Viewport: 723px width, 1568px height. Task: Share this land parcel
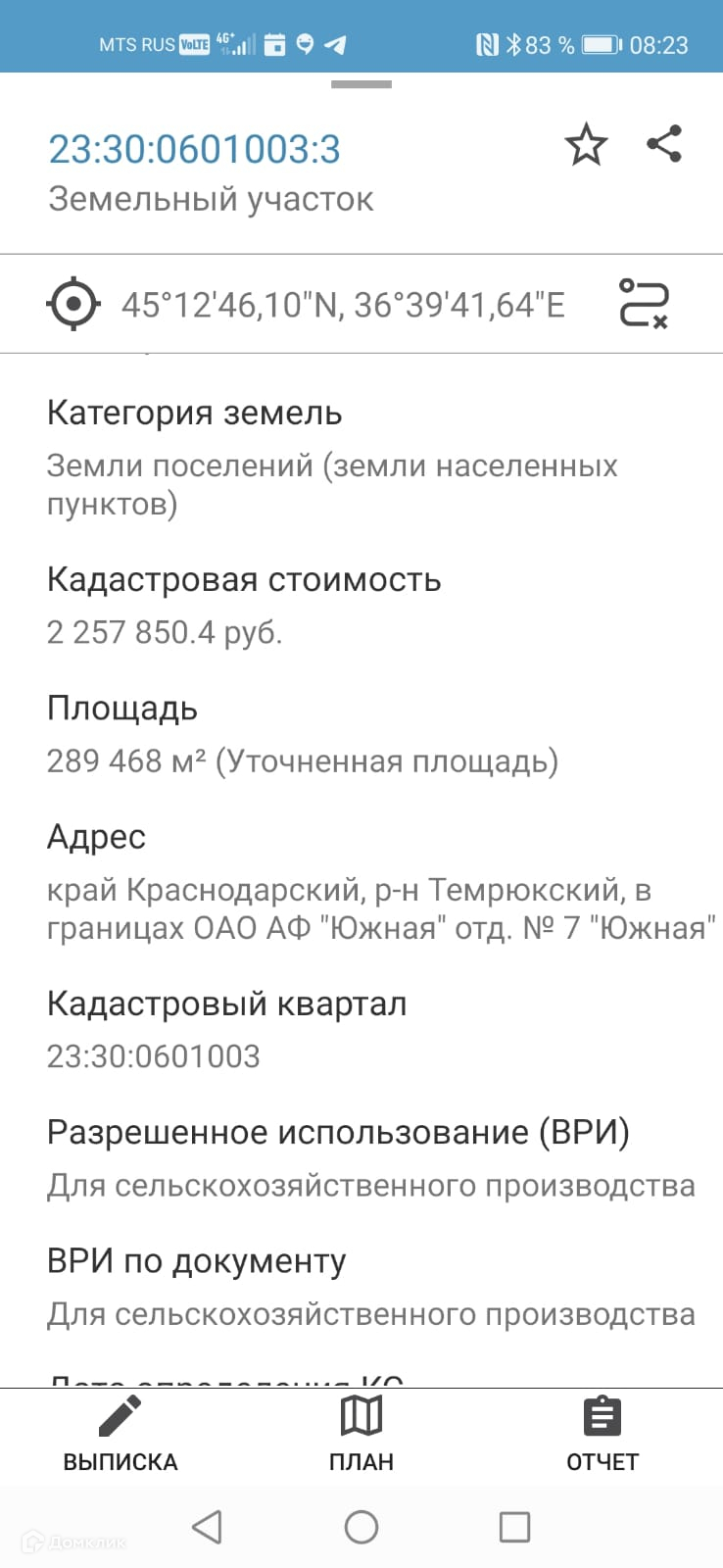coord(664,144)
